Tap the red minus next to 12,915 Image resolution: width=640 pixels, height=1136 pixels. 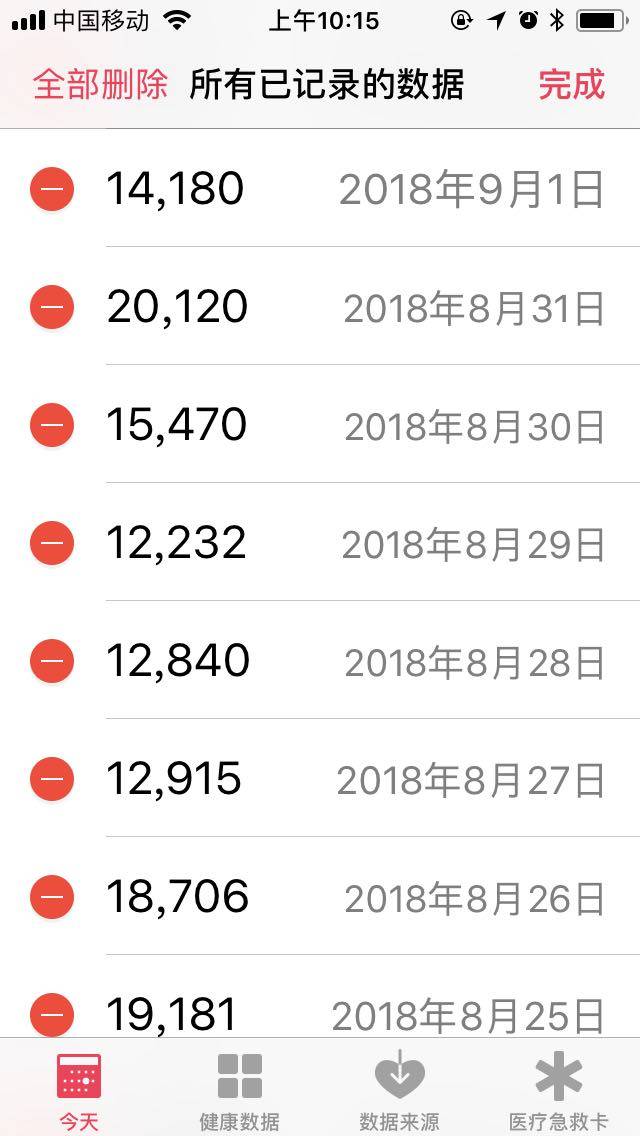[52, 778]
